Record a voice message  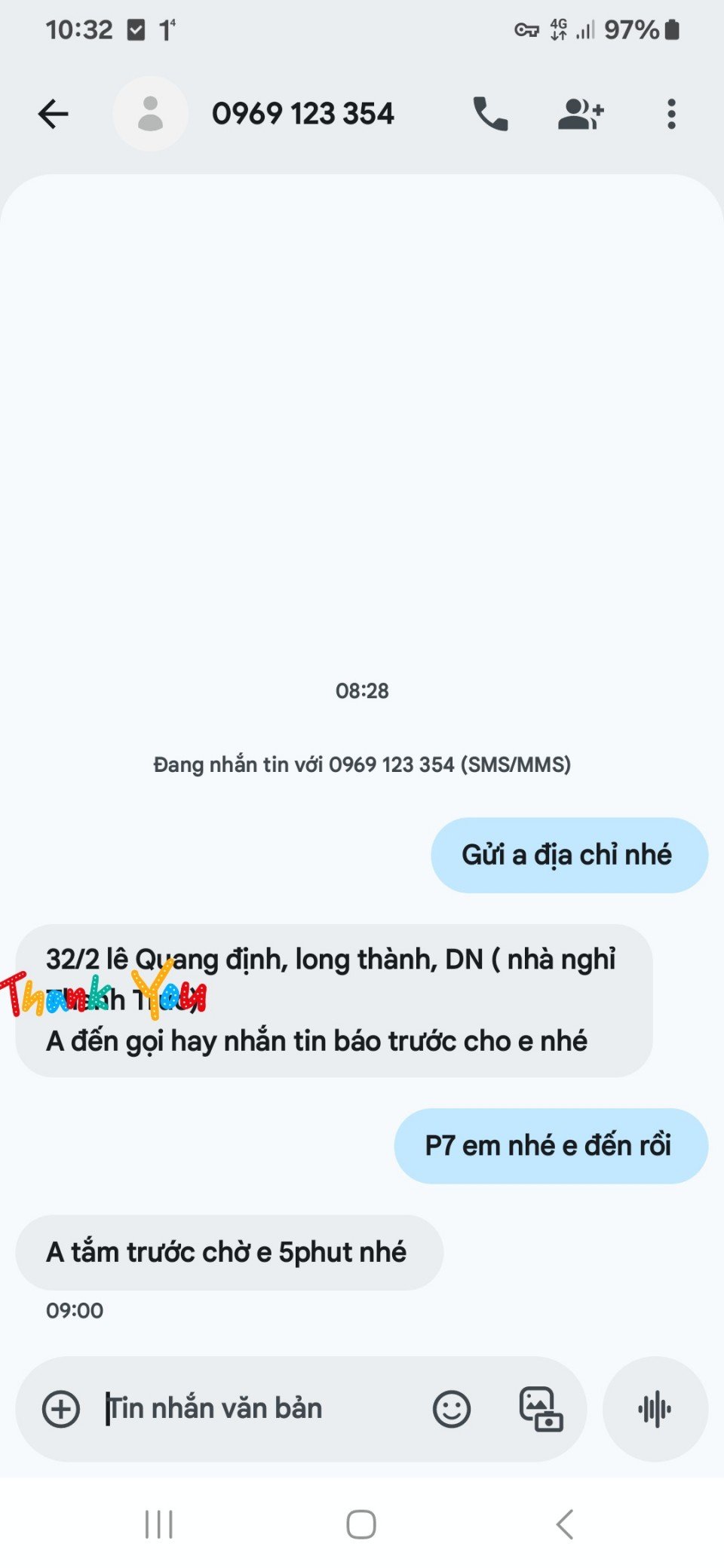[655, 1409]
